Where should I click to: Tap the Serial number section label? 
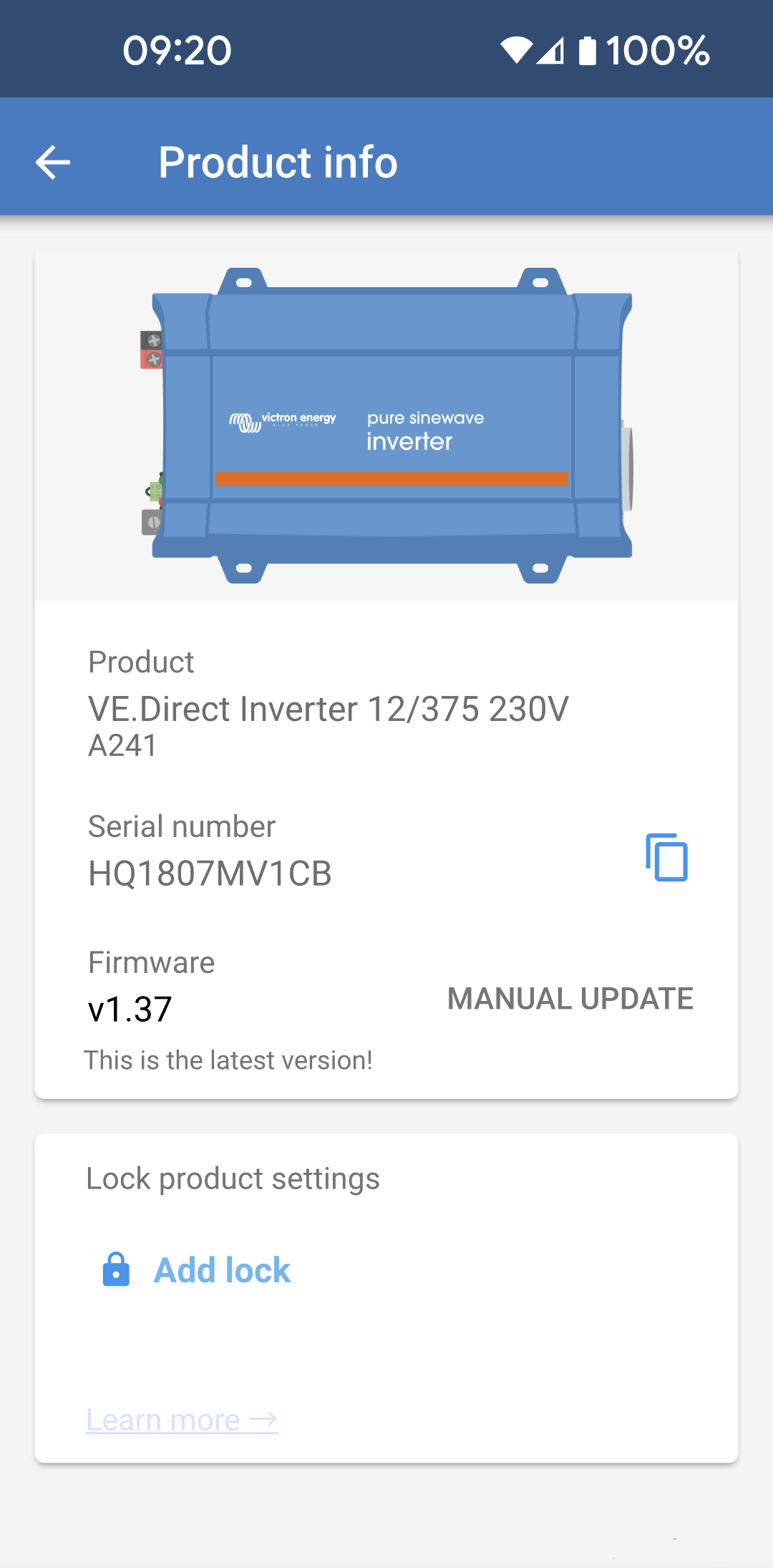[181, 826]
